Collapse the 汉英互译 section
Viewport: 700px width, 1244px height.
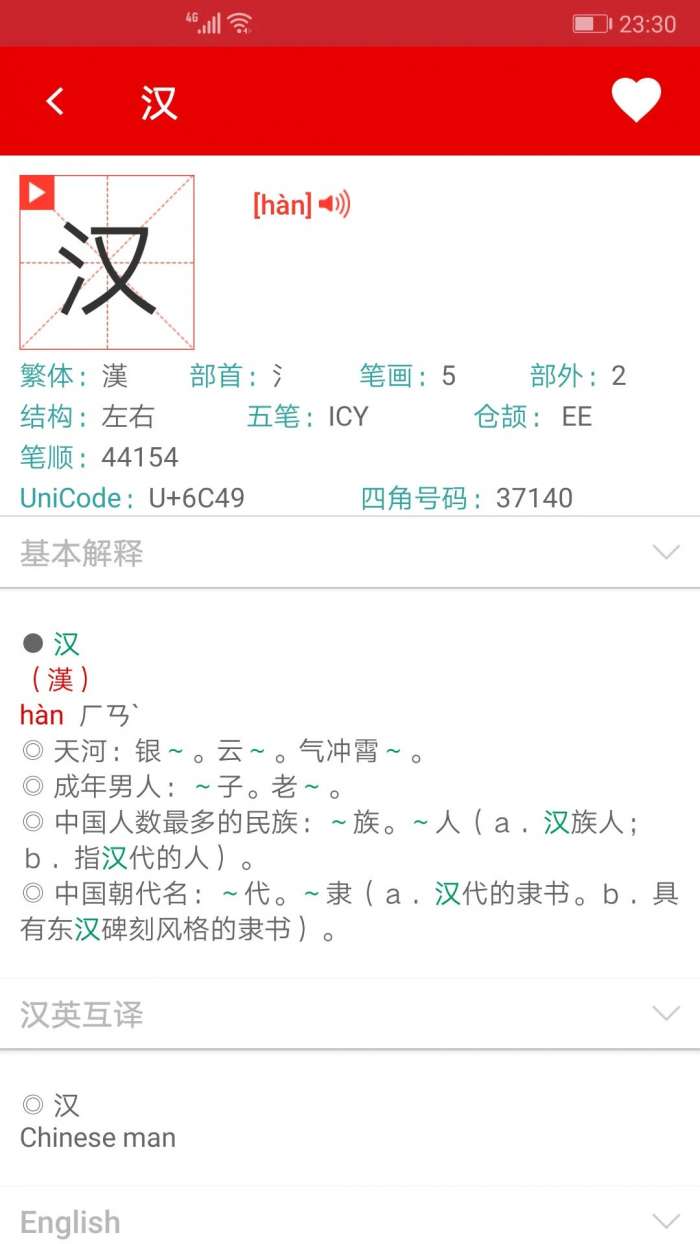pos(665,1014)
